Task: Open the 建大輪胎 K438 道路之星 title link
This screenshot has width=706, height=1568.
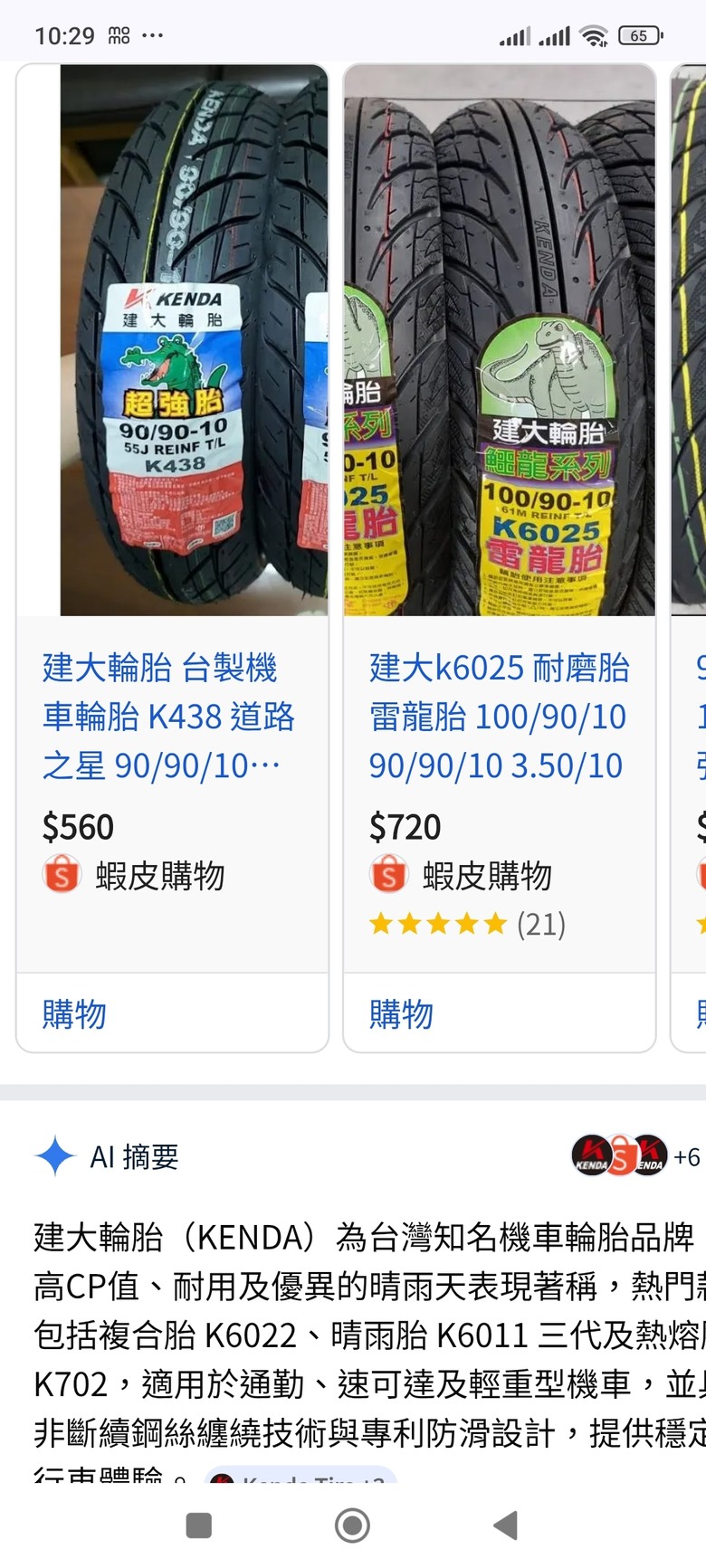Action: pos(168,717)
